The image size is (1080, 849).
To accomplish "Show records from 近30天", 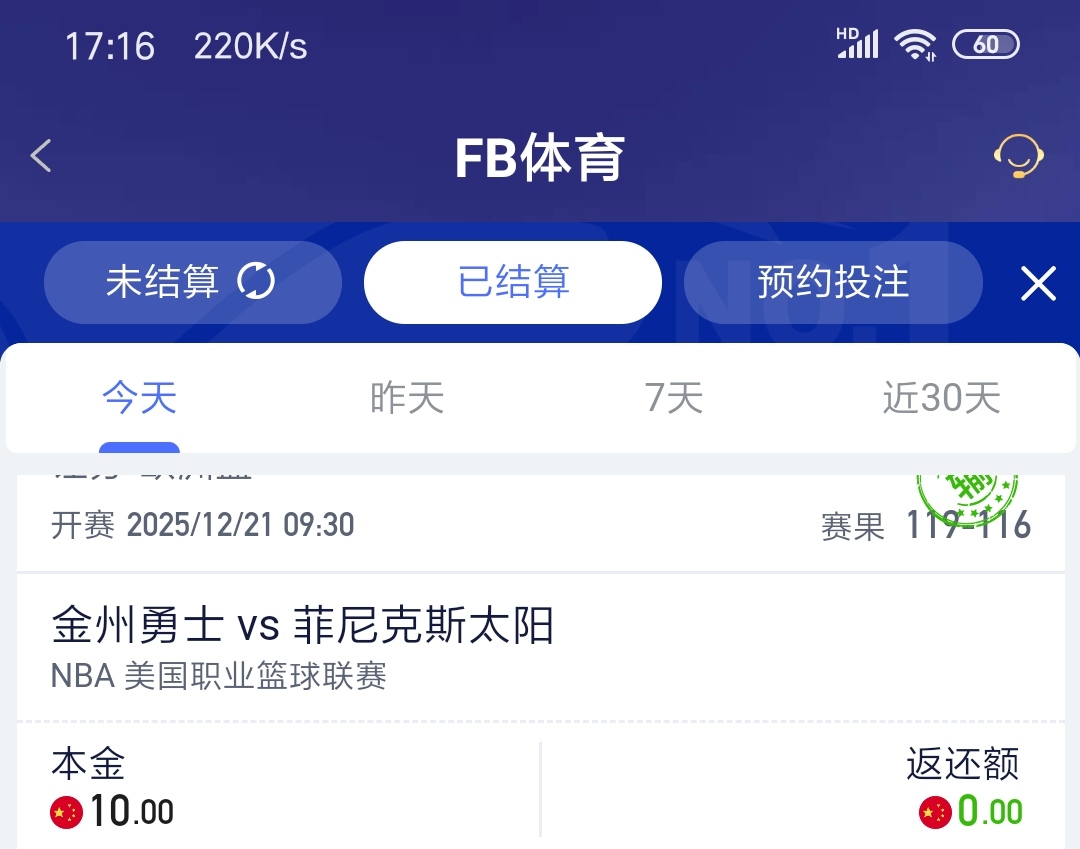I will [x=941, y=399].
